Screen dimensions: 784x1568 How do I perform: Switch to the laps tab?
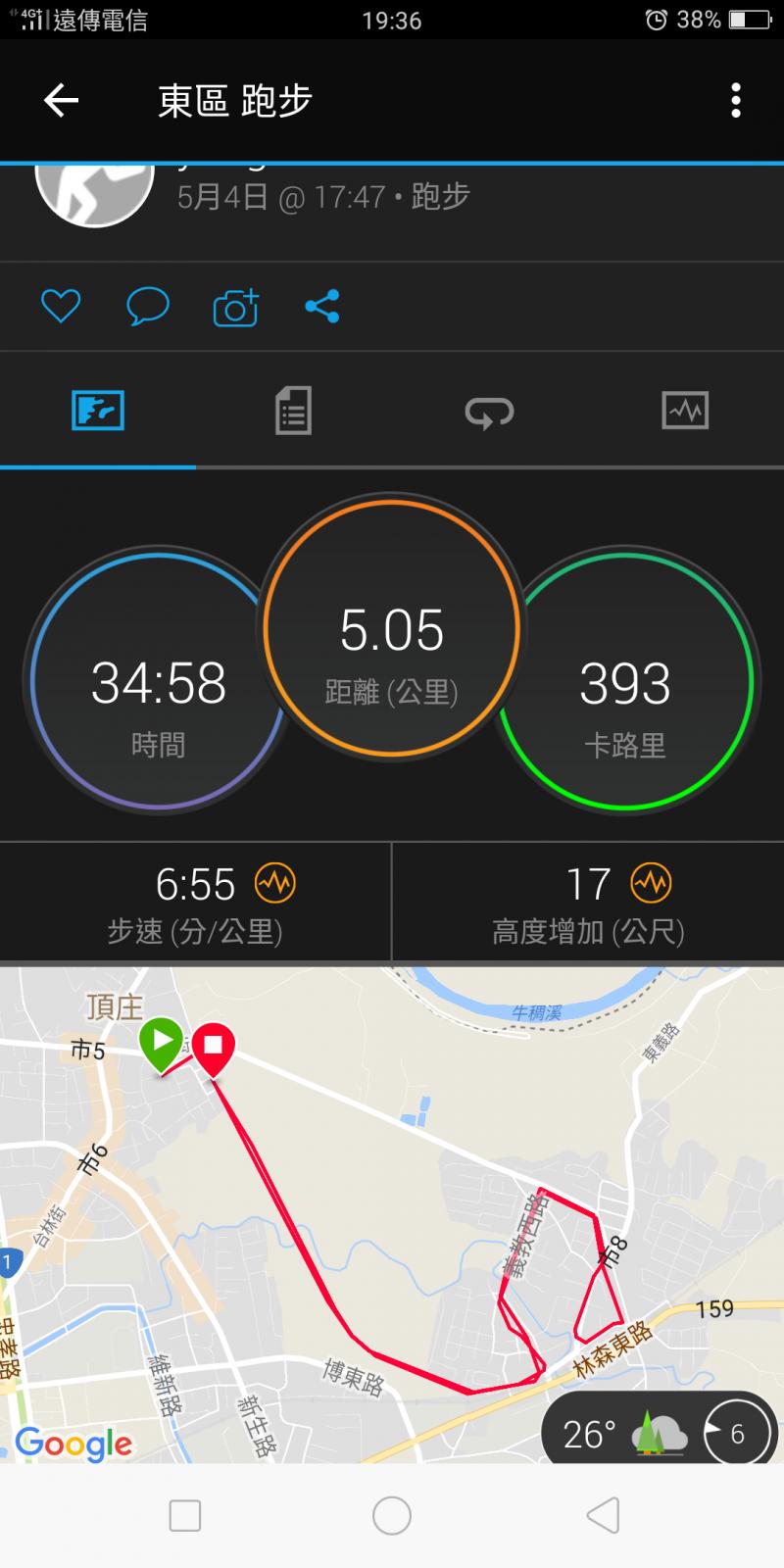[489, 411]
